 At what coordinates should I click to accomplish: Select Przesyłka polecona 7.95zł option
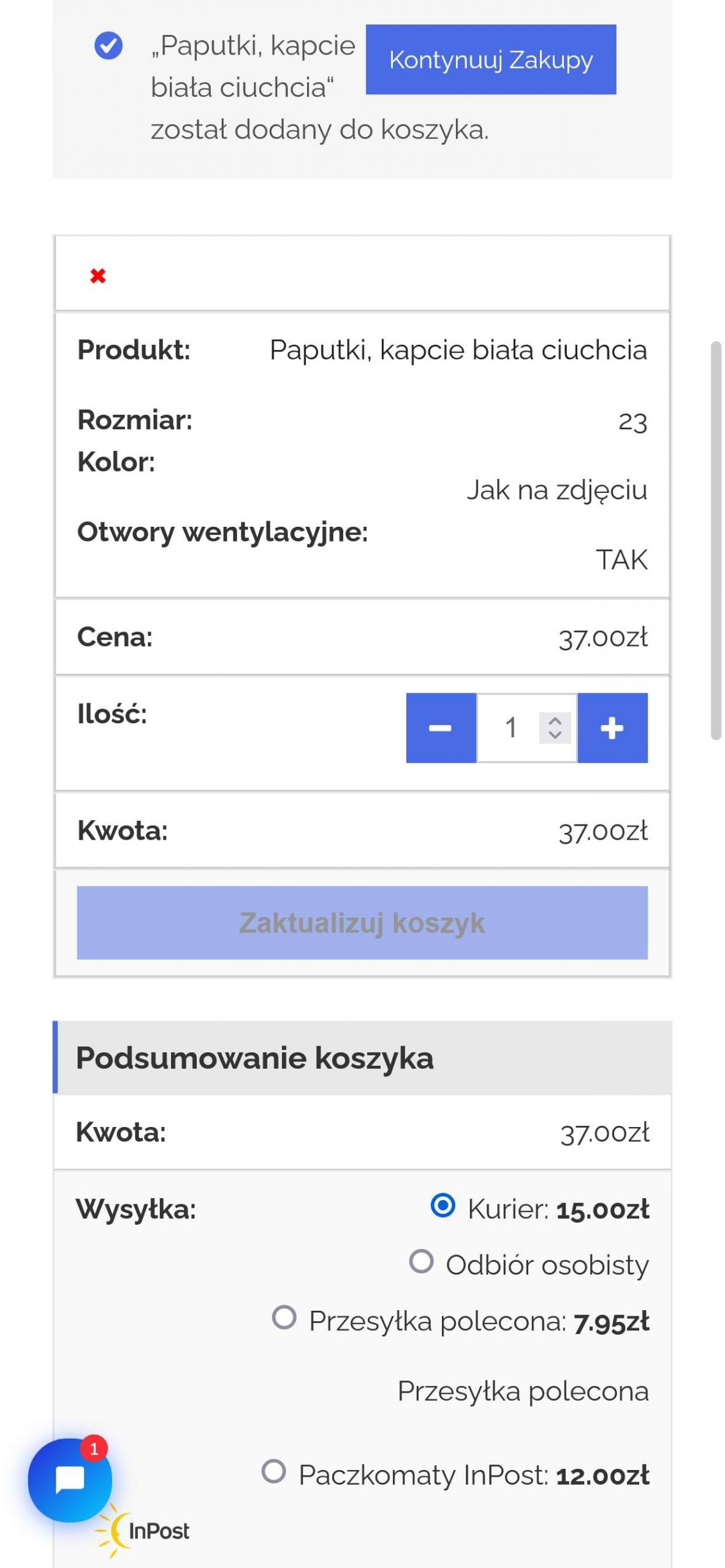tap(284, 1317)
